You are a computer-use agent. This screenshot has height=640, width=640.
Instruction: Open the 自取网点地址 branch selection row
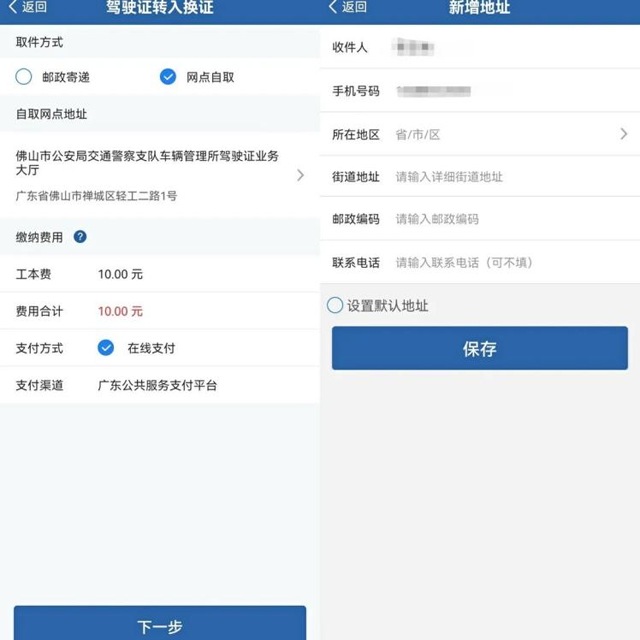coord(160,175)
